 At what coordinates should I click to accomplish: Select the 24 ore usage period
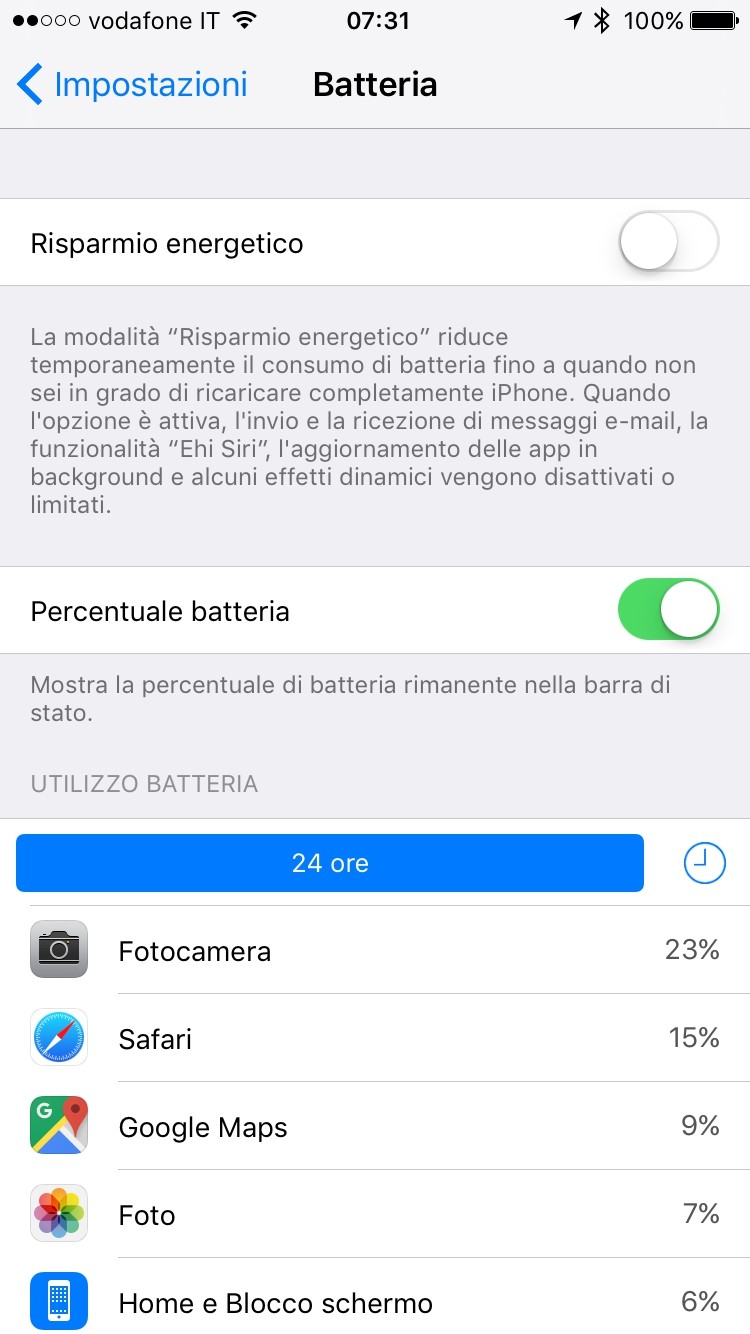(x=330, y=863)
